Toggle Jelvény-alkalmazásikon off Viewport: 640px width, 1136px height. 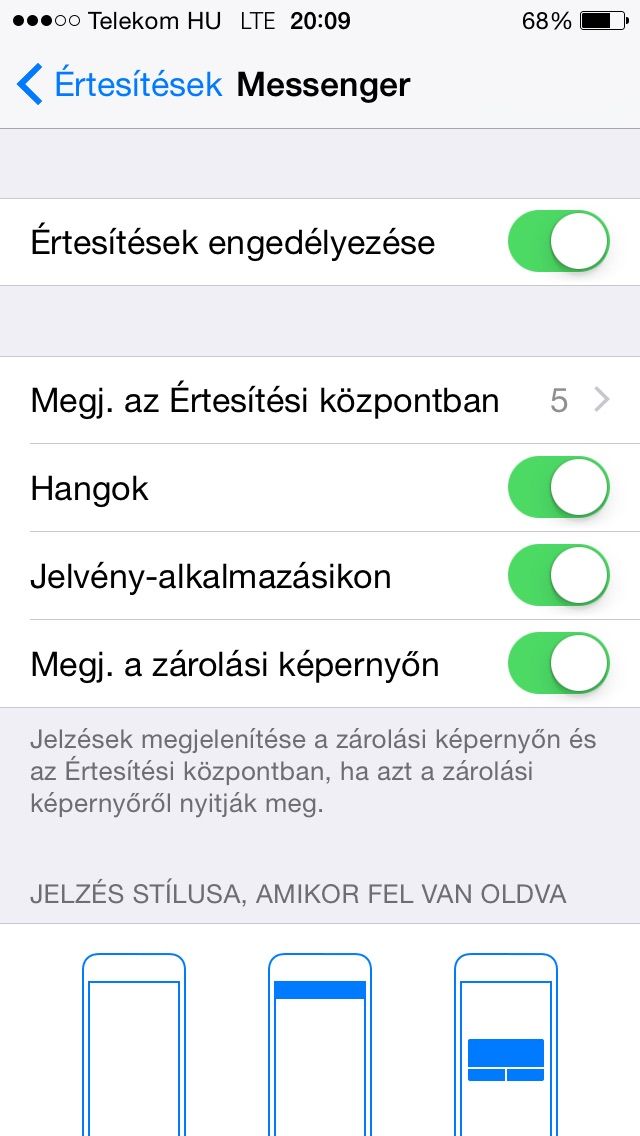[x=558, y=576]
